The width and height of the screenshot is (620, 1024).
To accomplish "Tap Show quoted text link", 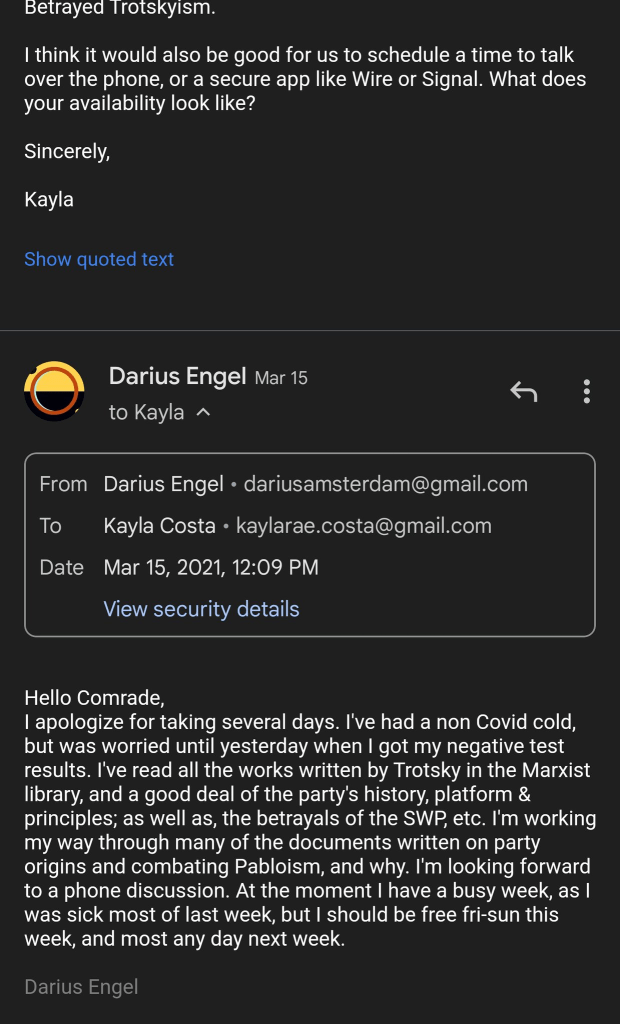I will (99, 259).
